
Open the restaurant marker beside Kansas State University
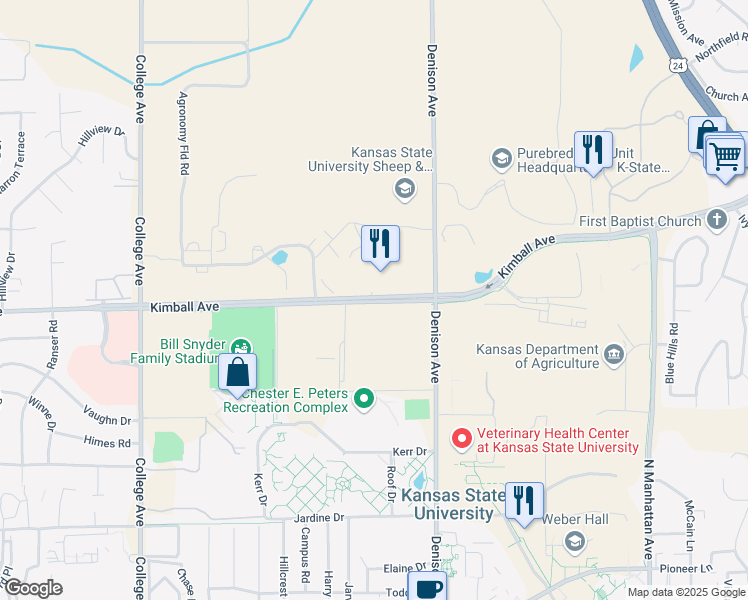524,501
